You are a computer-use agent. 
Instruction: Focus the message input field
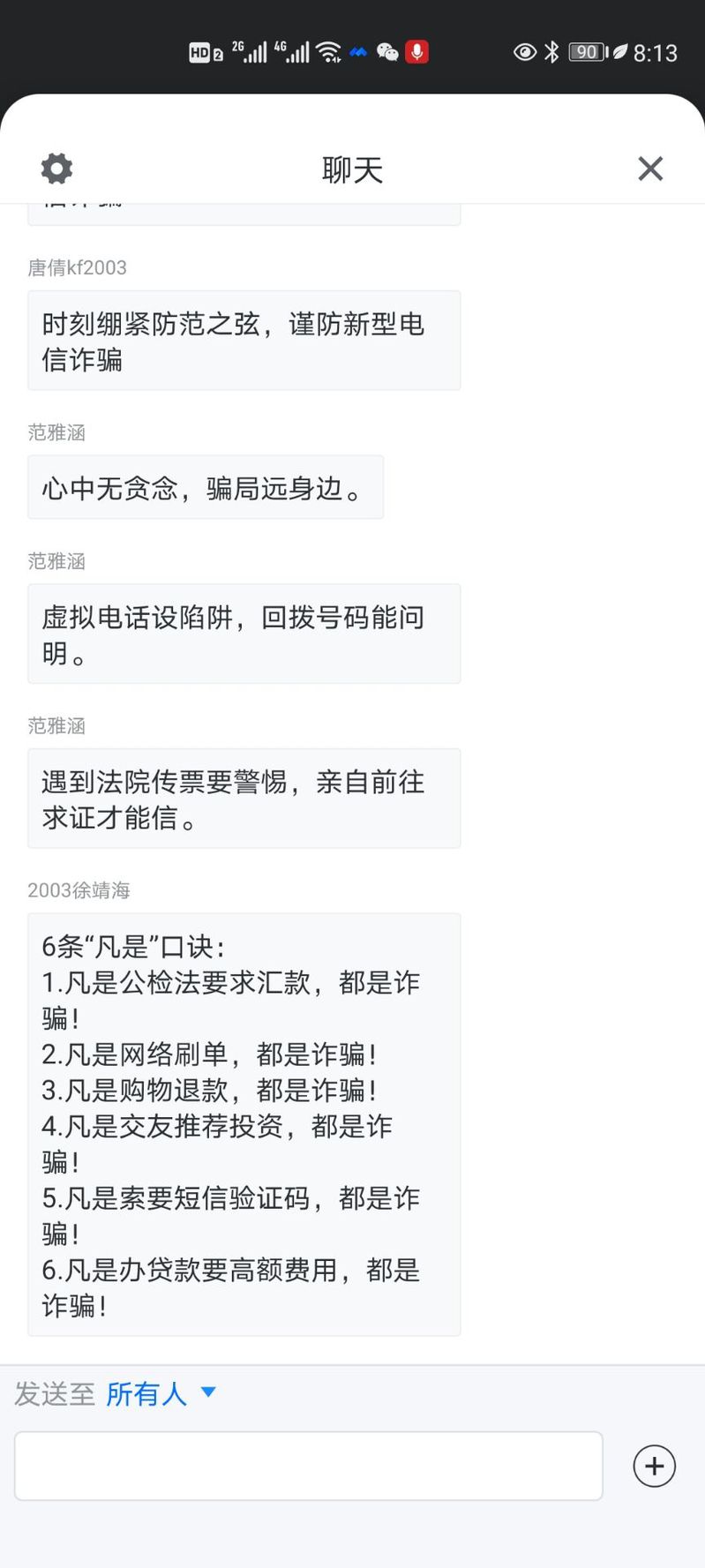pyautogui.click(x=308, y=1466)
